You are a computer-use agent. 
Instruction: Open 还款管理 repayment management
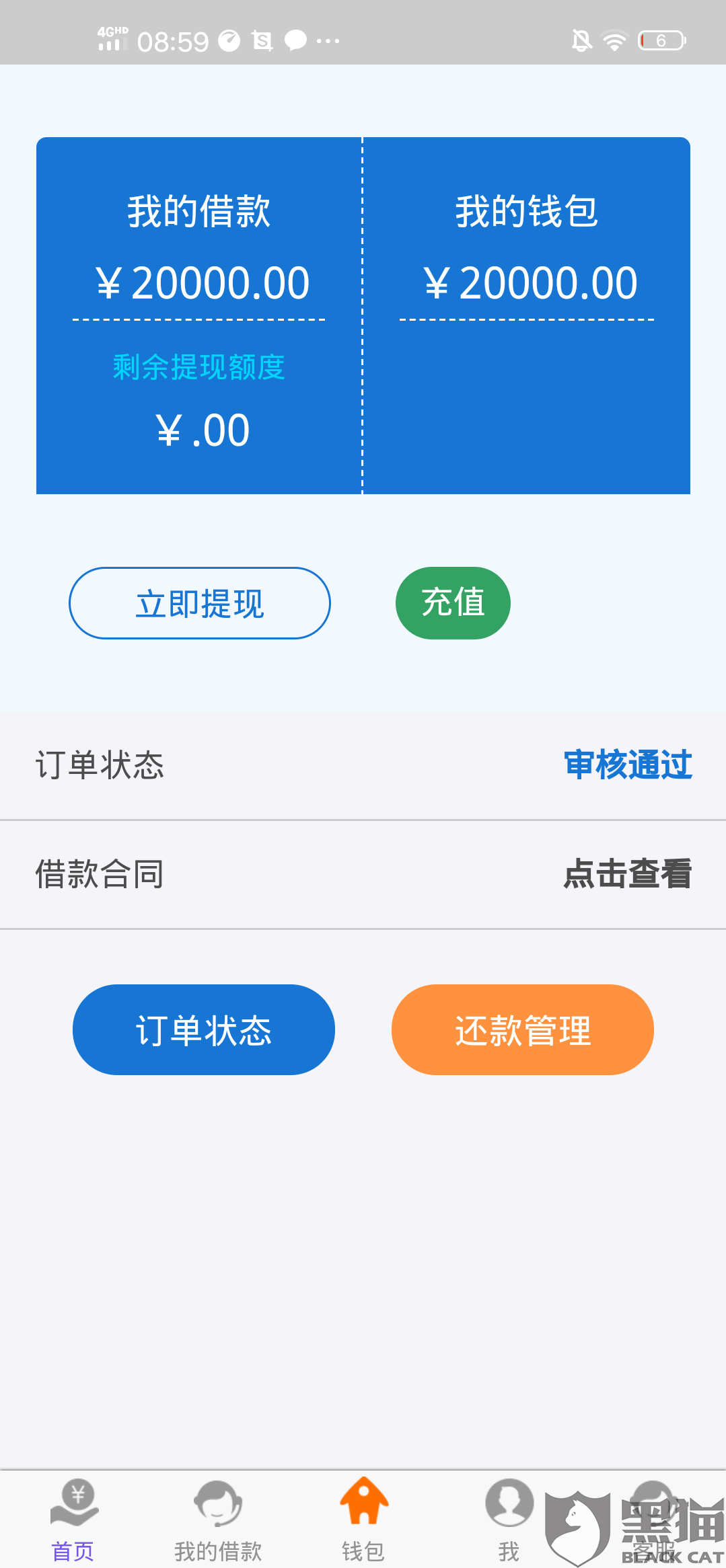point(523,1029)
